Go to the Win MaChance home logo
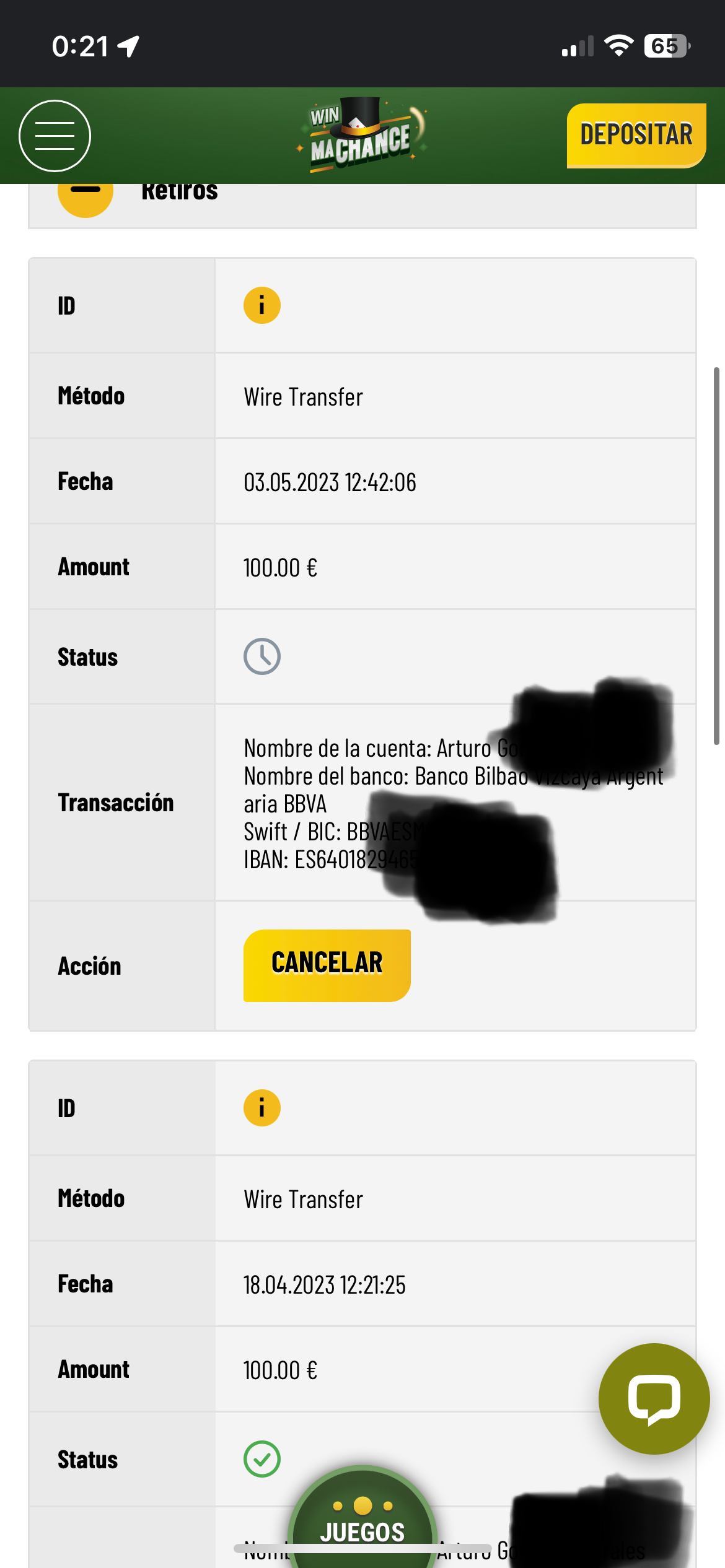 362,135
